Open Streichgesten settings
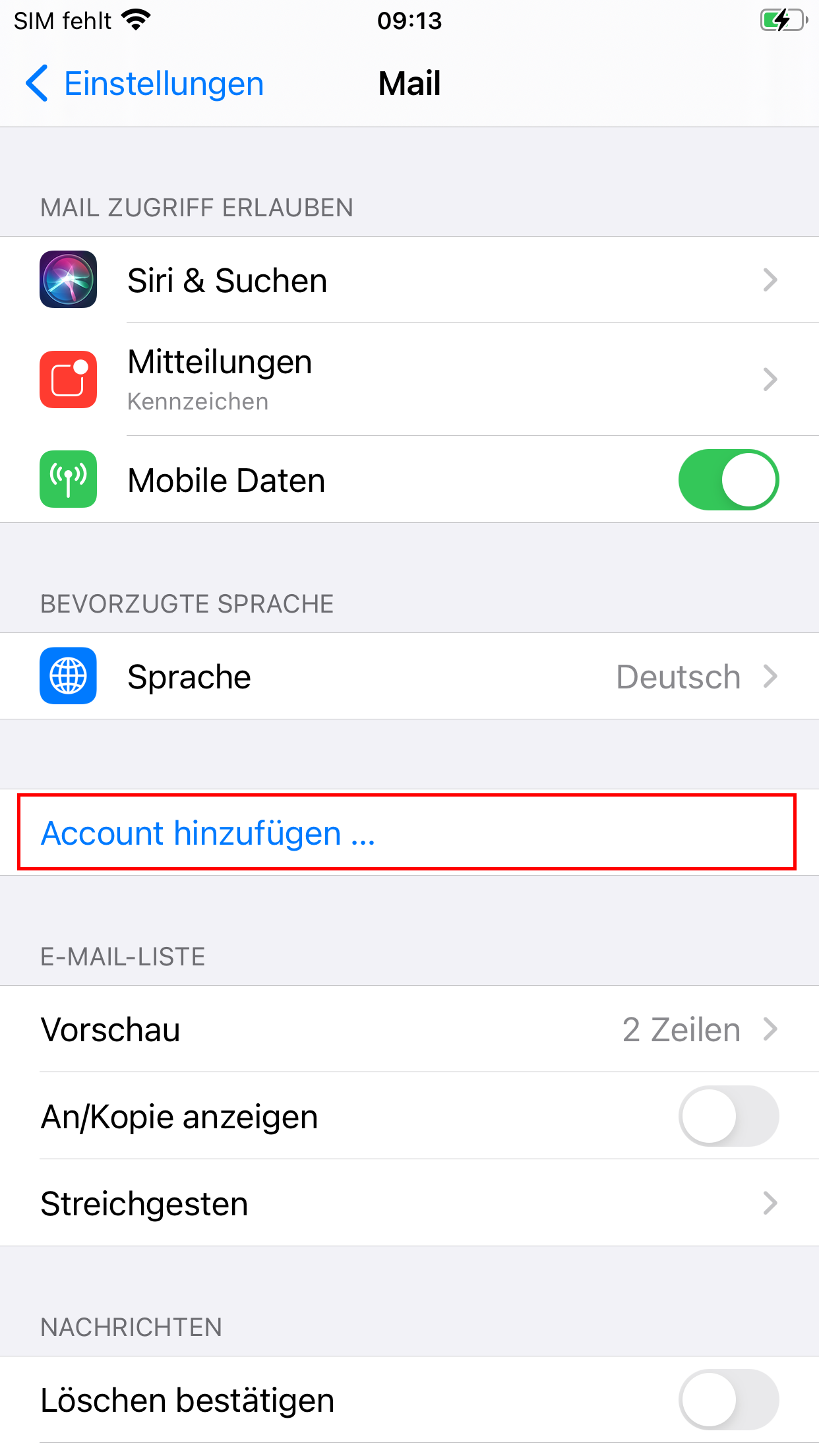The width and height of the screenshot is (819, 1456). 409,1203
